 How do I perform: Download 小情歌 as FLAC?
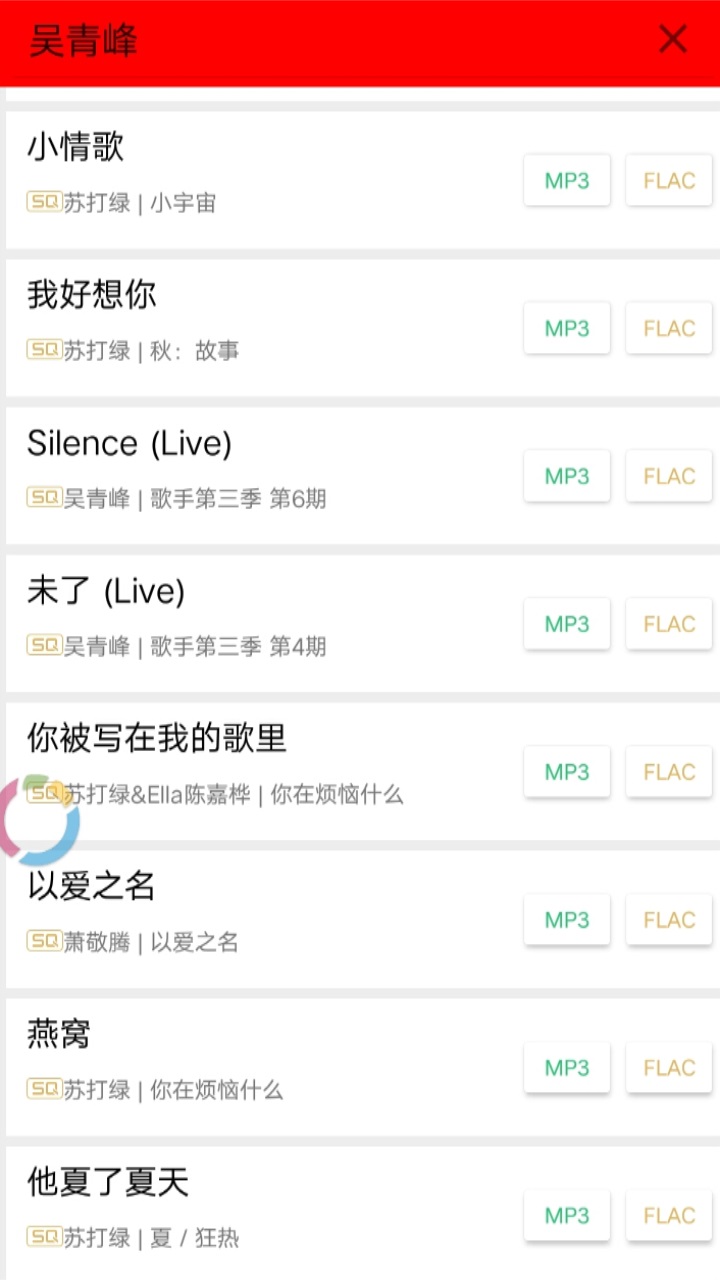(x=668, y=180)
